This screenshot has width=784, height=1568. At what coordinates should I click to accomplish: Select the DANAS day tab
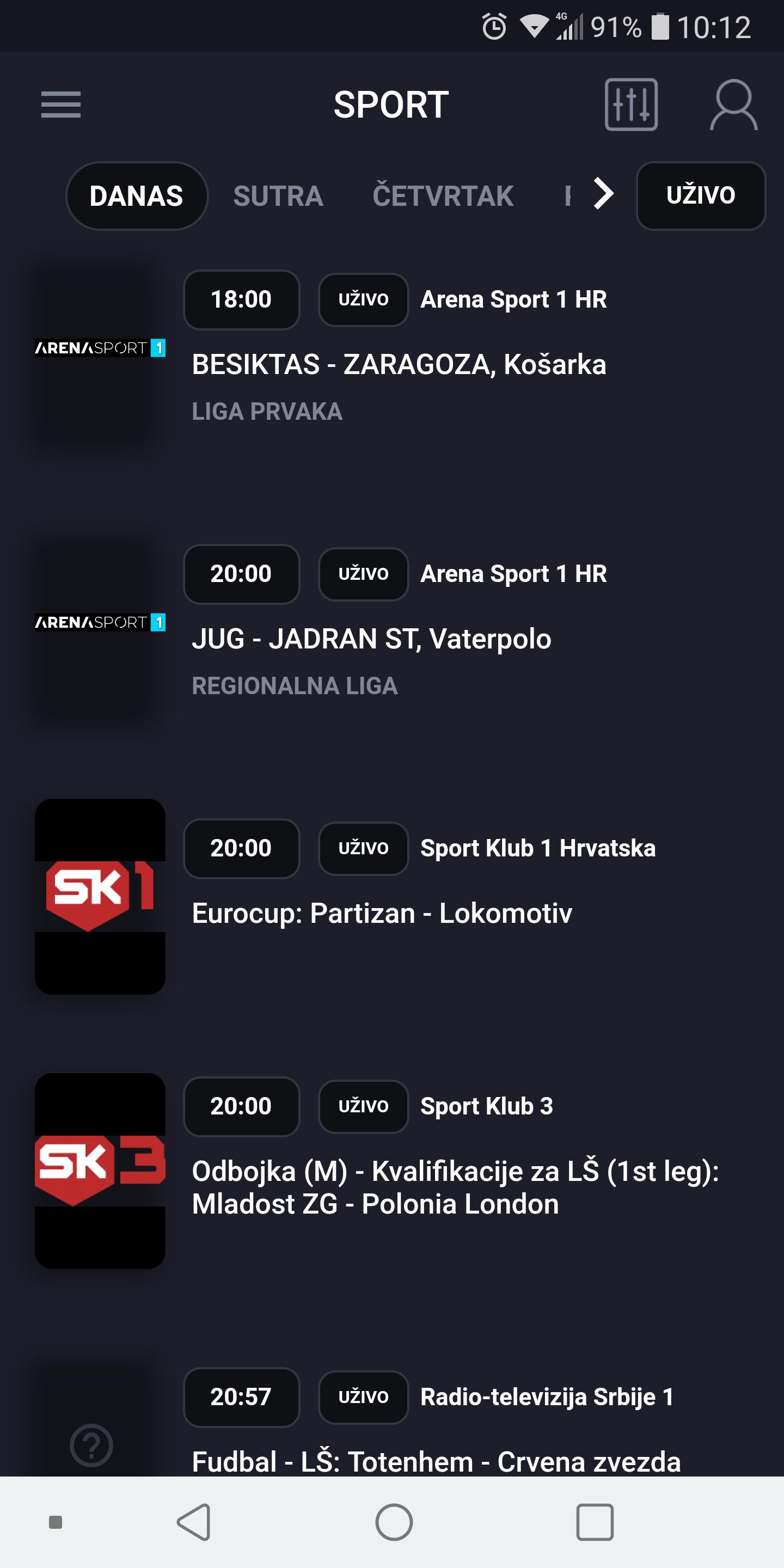tap(136, 196)
